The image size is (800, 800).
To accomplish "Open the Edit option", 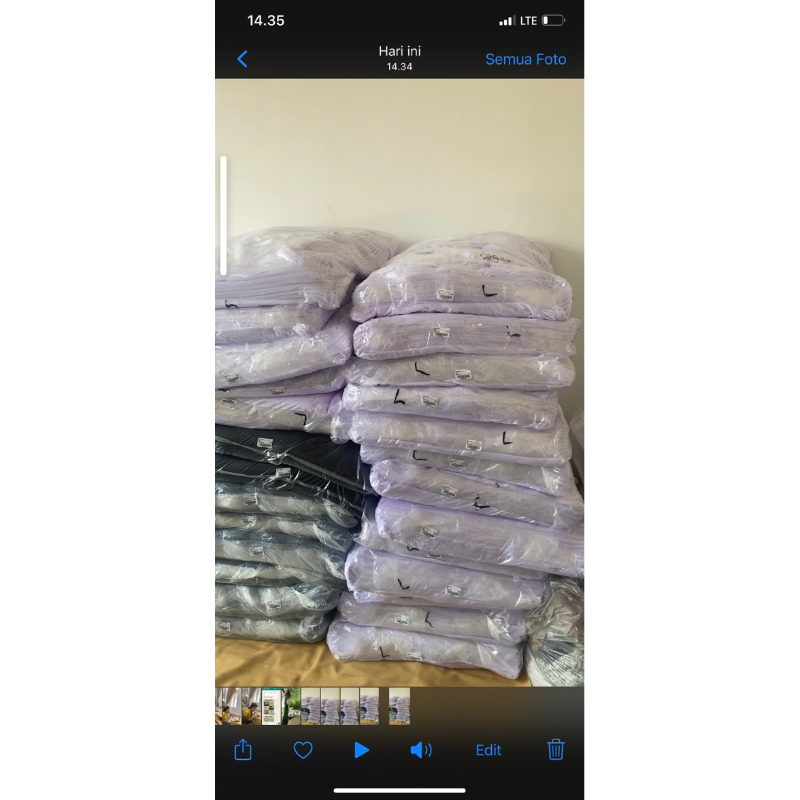I will [488, 750].
